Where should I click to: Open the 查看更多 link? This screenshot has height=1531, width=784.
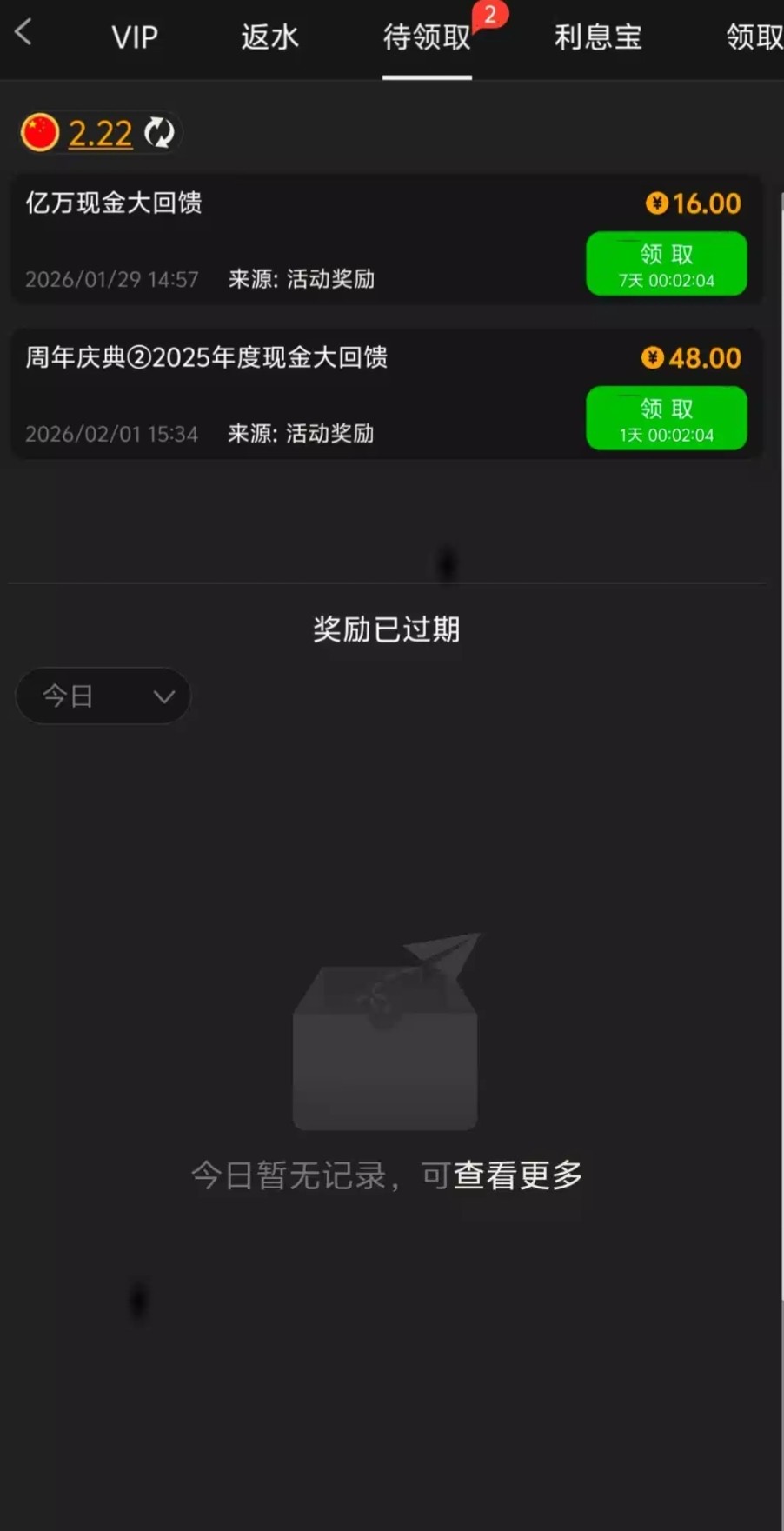[518, 1175]
